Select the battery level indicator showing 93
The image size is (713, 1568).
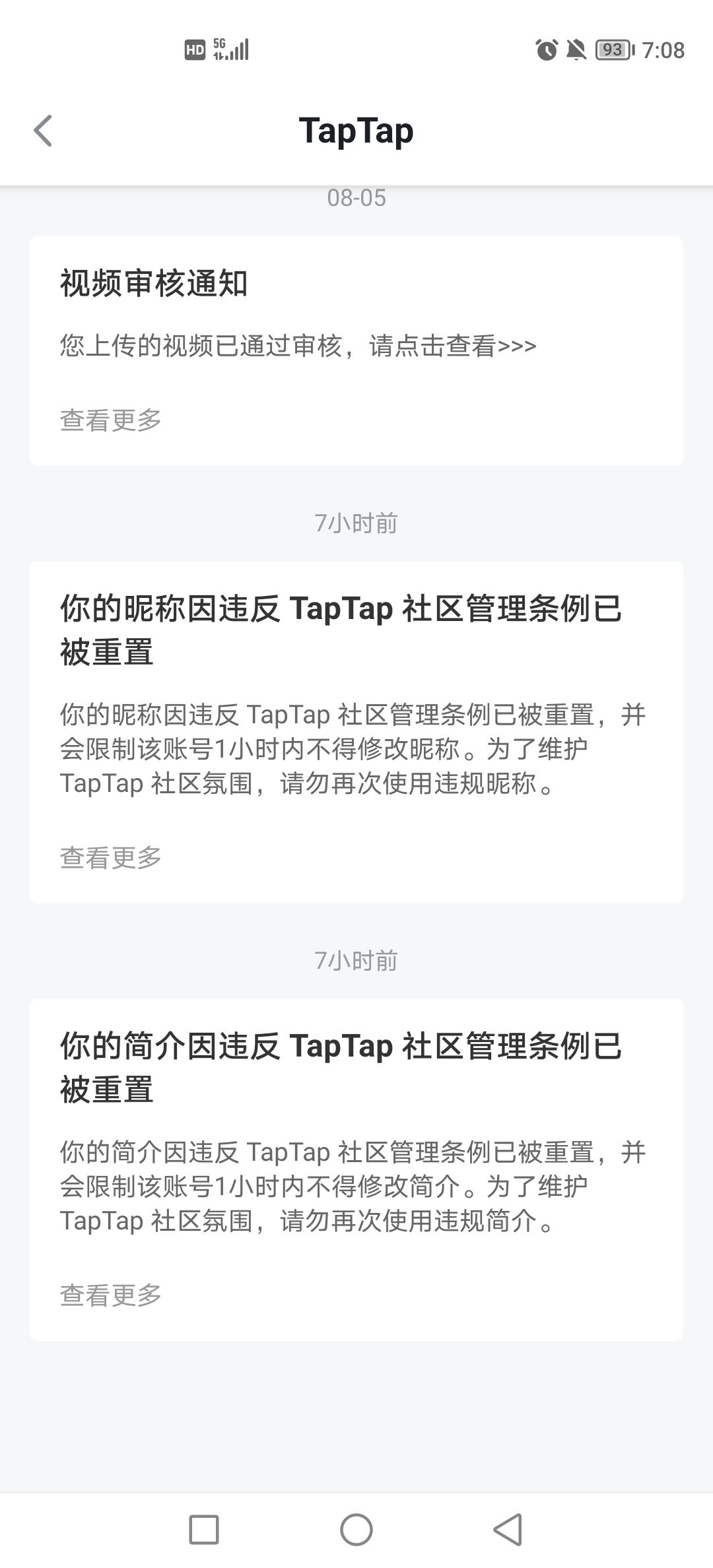pos(614,49)
